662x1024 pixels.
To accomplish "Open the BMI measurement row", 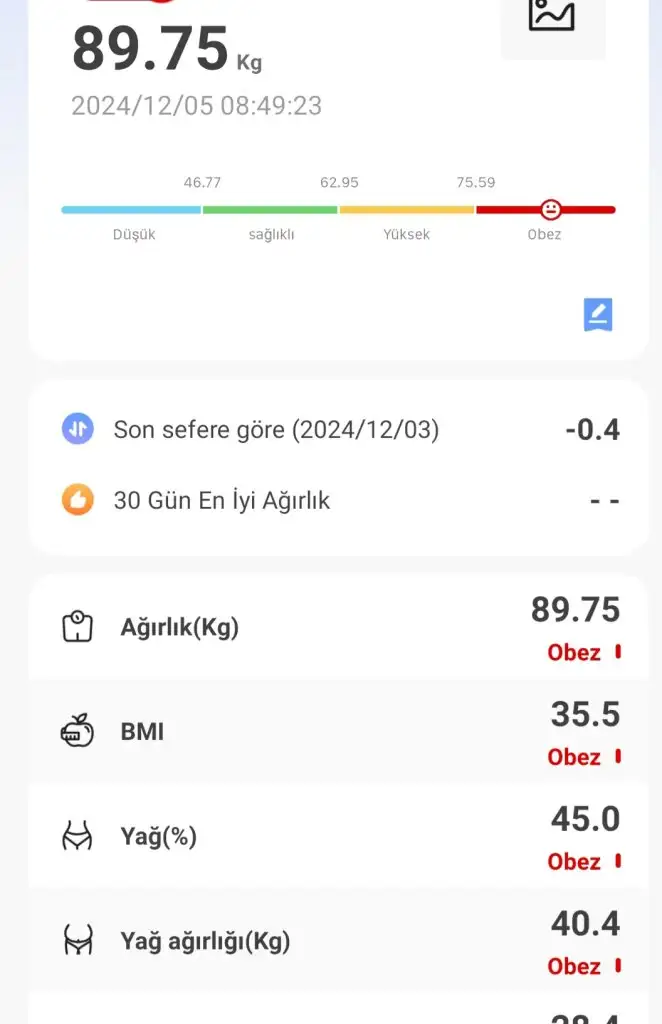I will [x=338, y=732].
